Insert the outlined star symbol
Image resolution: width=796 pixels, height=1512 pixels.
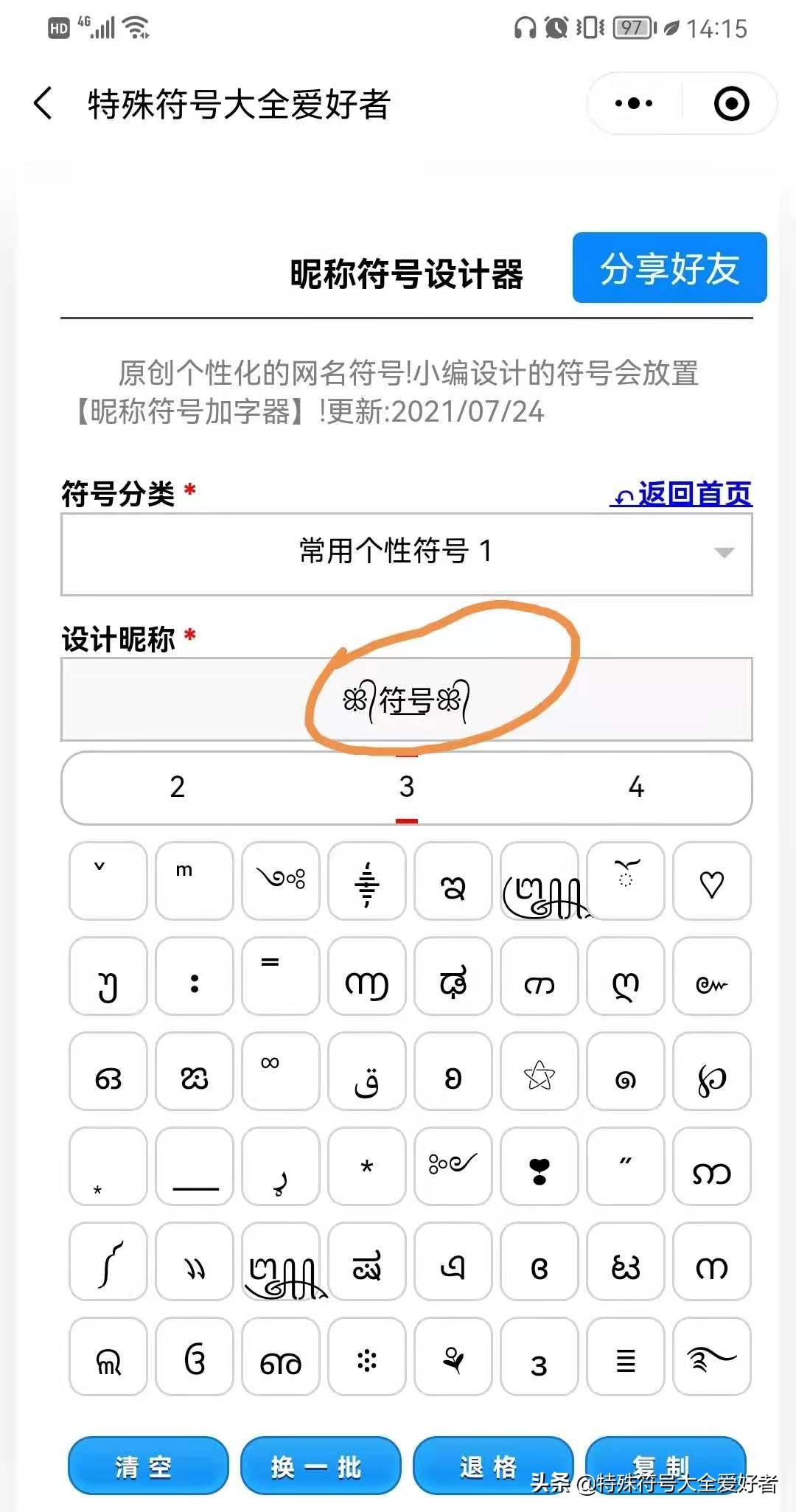tap(539, 1071)
